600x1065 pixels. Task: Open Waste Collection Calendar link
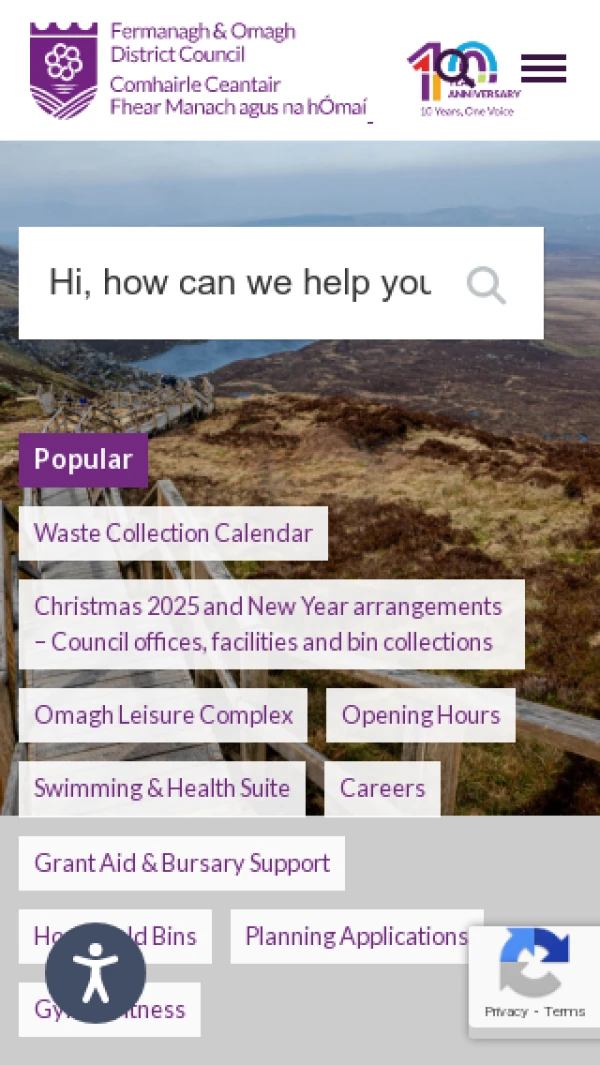[173, 533]
